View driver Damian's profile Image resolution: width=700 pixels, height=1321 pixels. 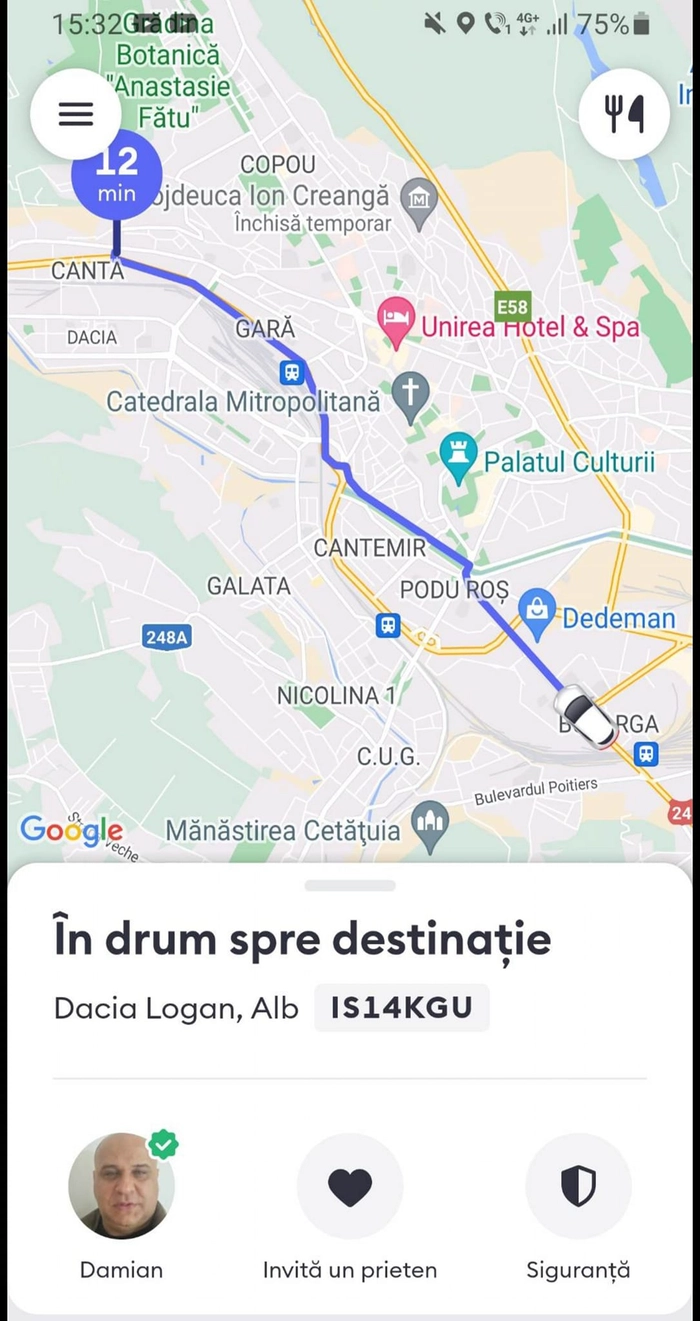tap(121, 1187)
